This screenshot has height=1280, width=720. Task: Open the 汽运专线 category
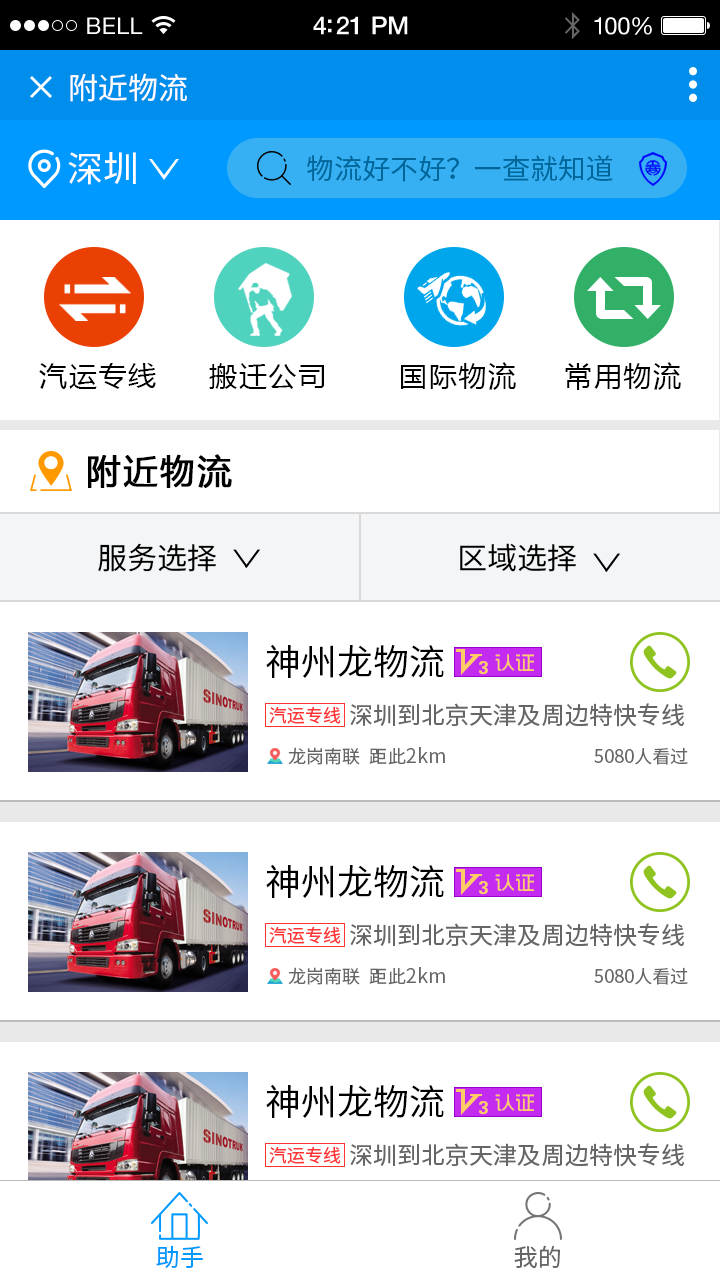pyautogui.click(x=96, y=320)
